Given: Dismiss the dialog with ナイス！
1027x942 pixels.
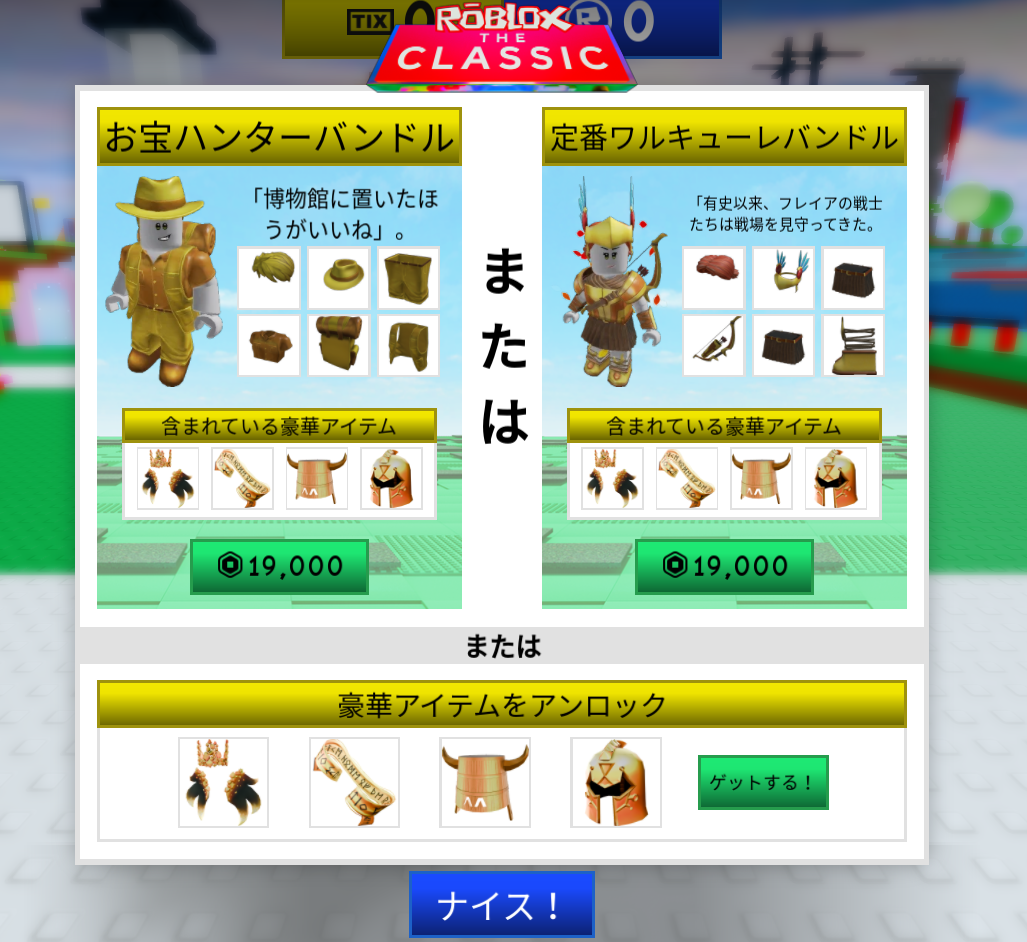Looking at the screenshot, I should (501, 905).
